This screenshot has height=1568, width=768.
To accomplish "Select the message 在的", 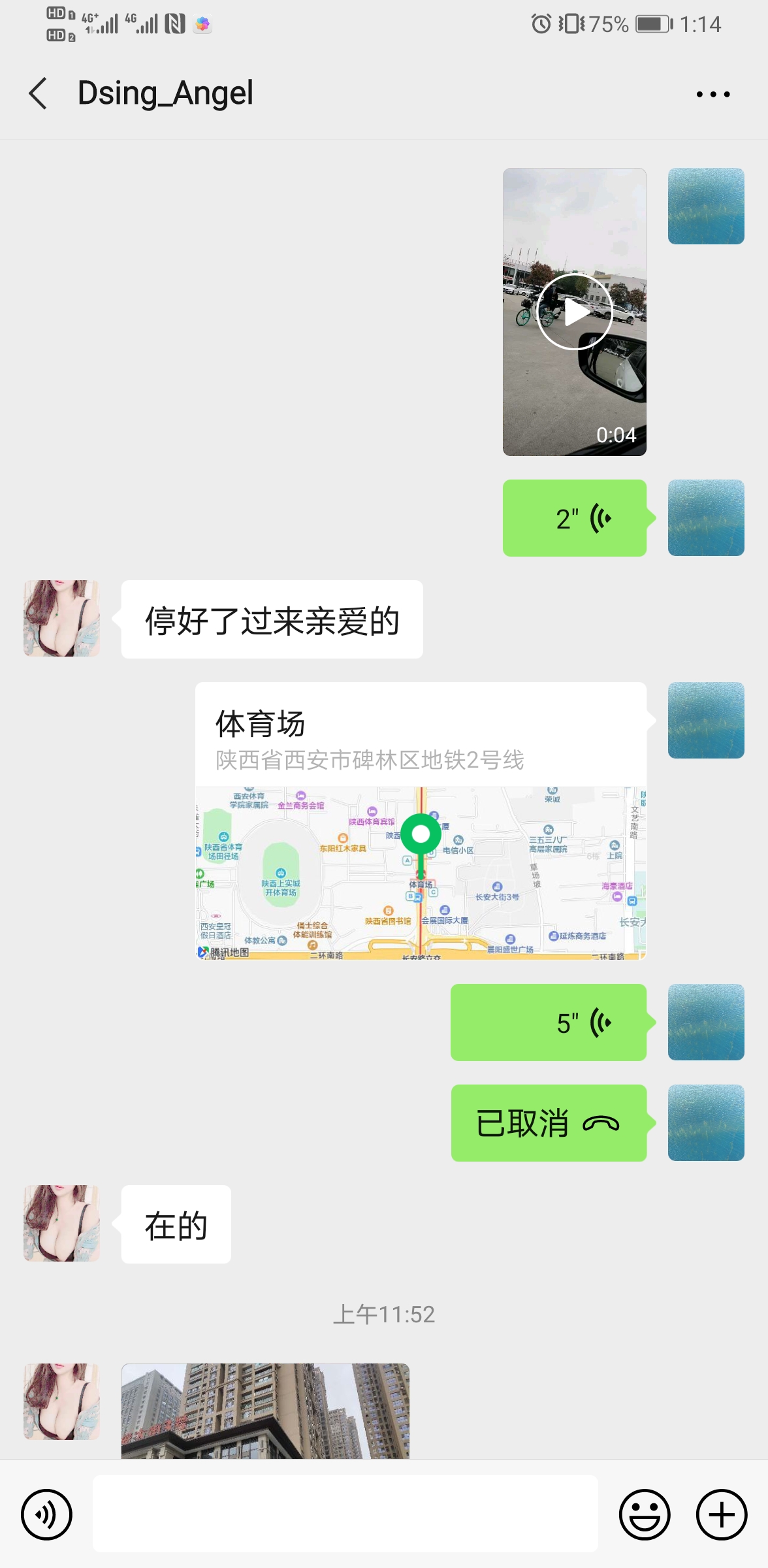I will click(x=175, y=1225).
